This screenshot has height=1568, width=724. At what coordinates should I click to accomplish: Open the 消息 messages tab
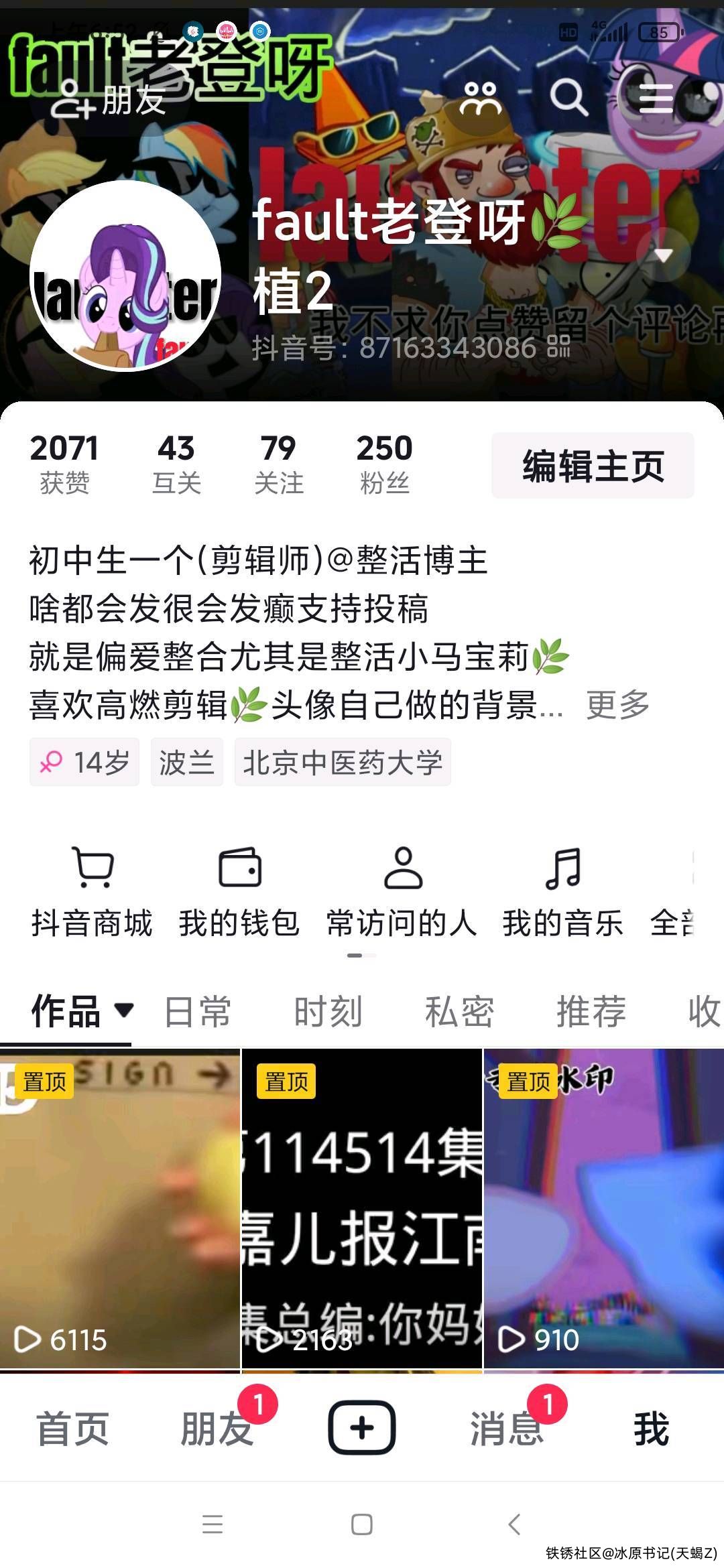(x=506, y=1428)
